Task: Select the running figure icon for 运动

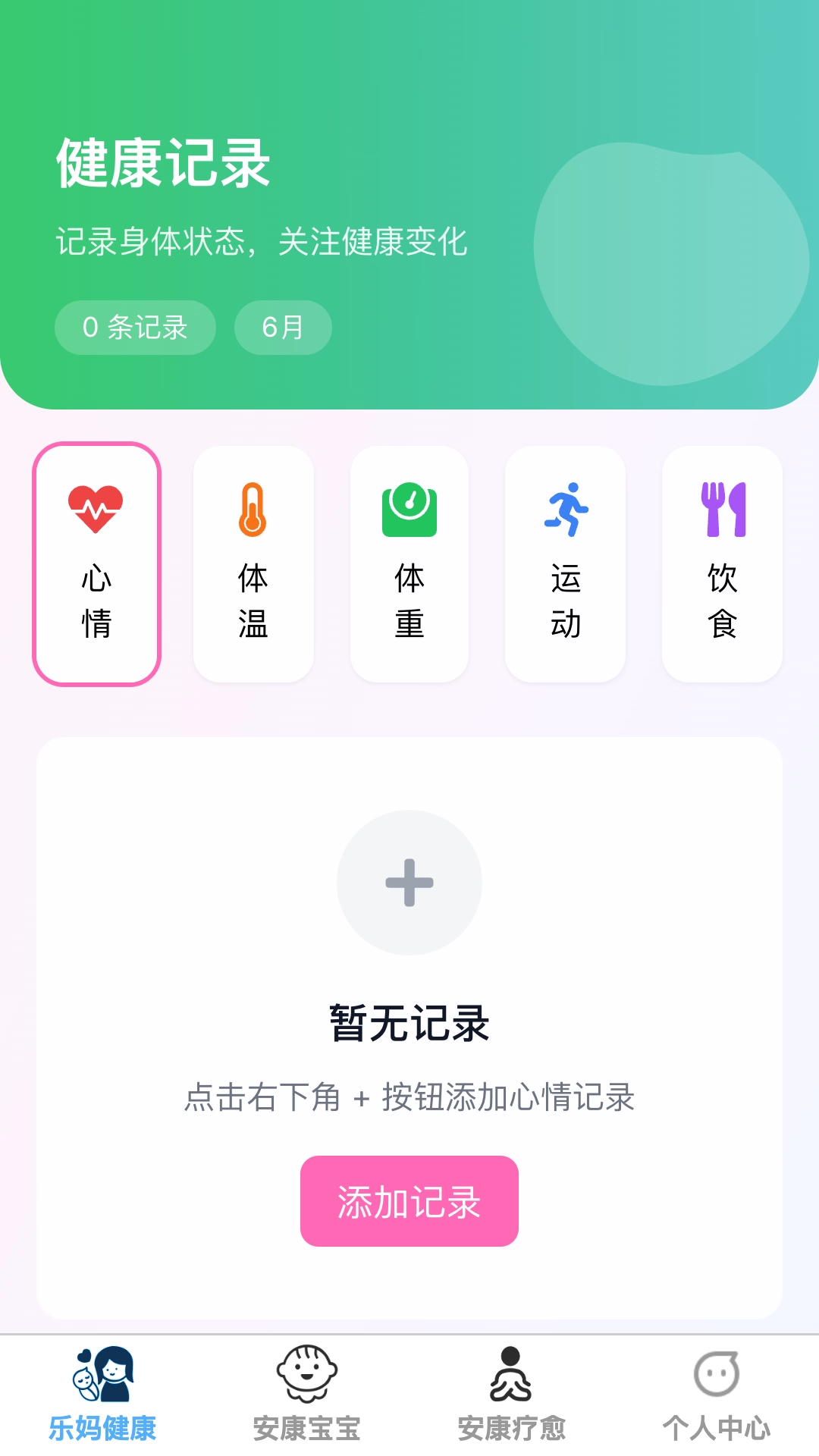Action: pyautogui.click(x=566, y=507)
